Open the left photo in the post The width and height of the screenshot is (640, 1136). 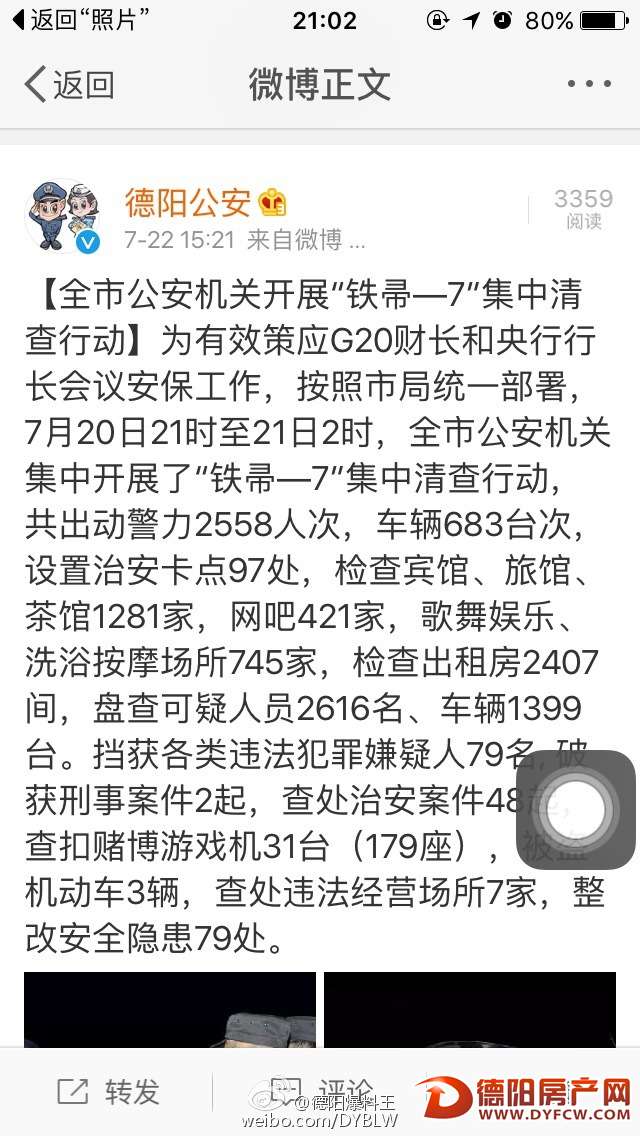pyautogui.click(x=169, y=1008)
